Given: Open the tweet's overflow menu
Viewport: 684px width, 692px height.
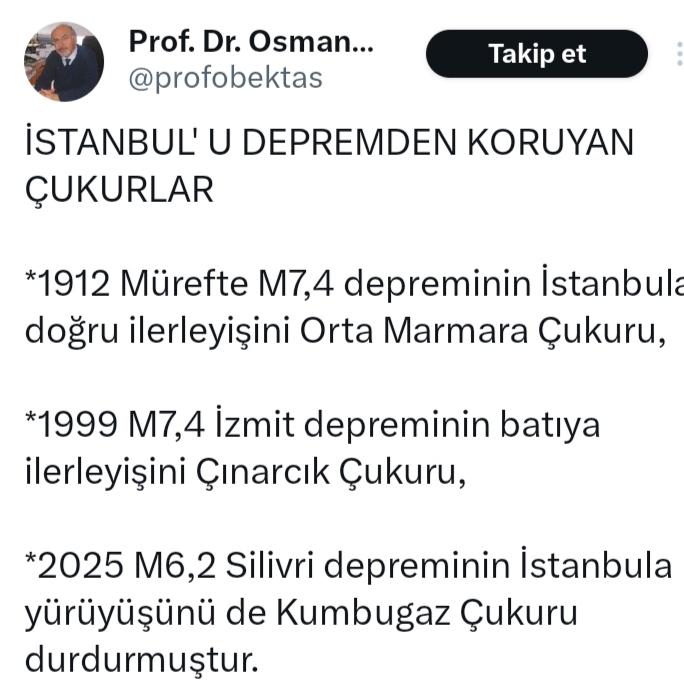Looking at the screenshot, I should point(679,54).
